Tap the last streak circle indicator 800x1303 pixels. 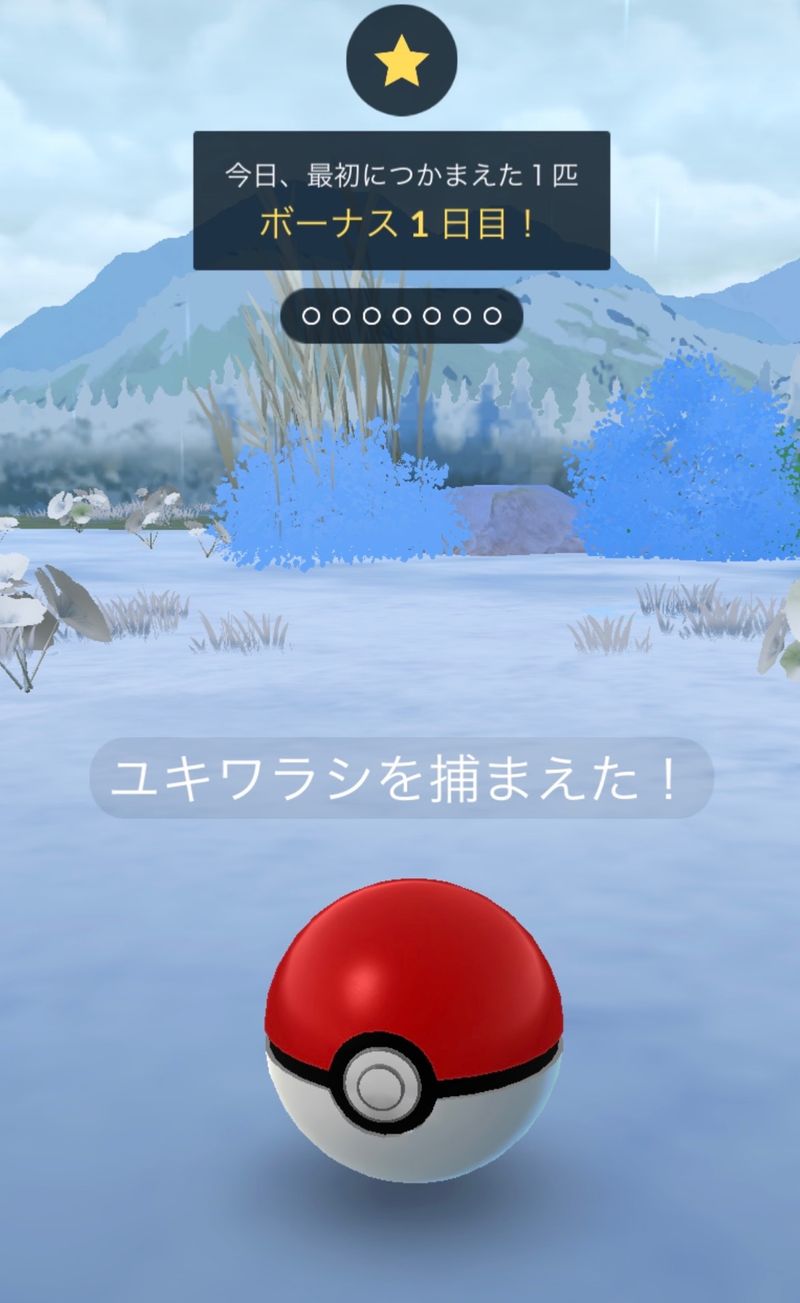492,315
